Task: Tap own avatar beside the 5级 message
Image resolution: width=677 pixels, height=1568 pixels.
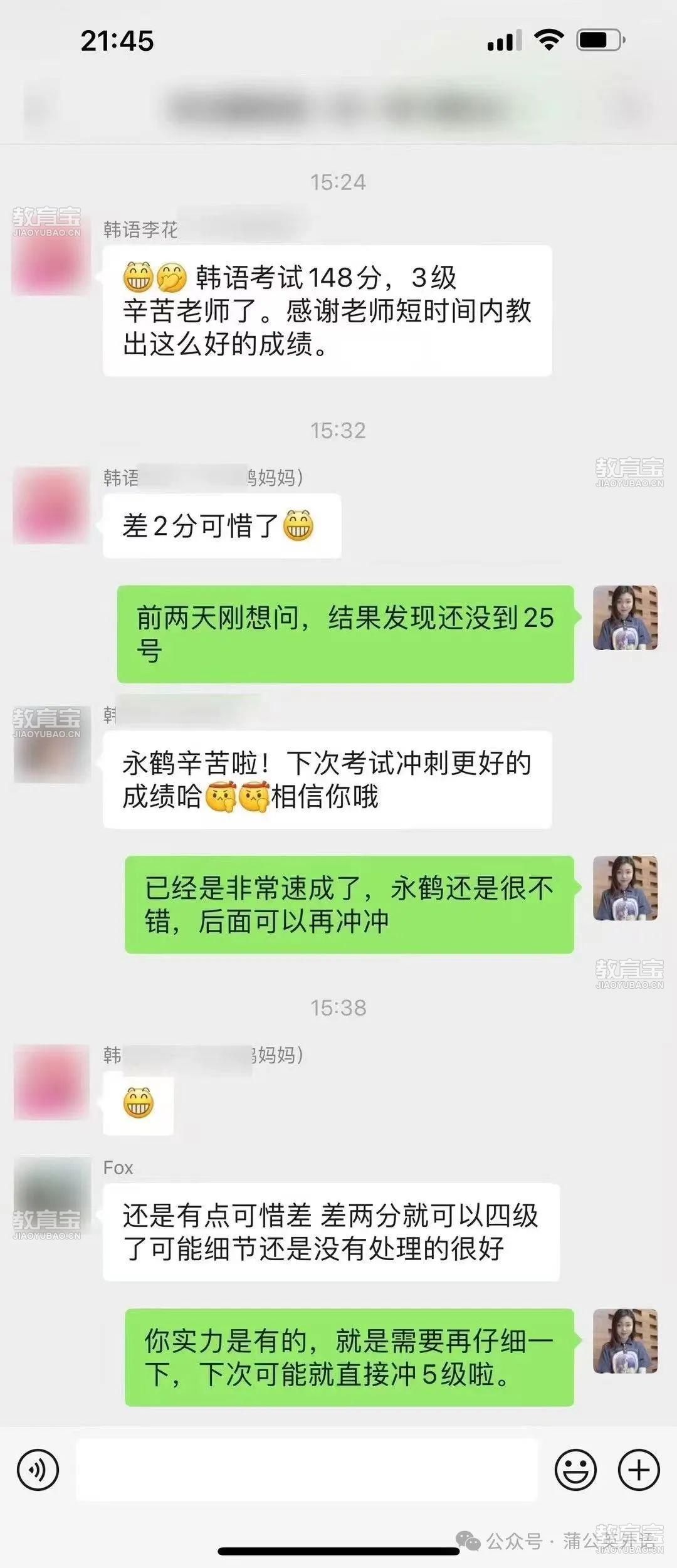Action: click(x=625, y=1341)
